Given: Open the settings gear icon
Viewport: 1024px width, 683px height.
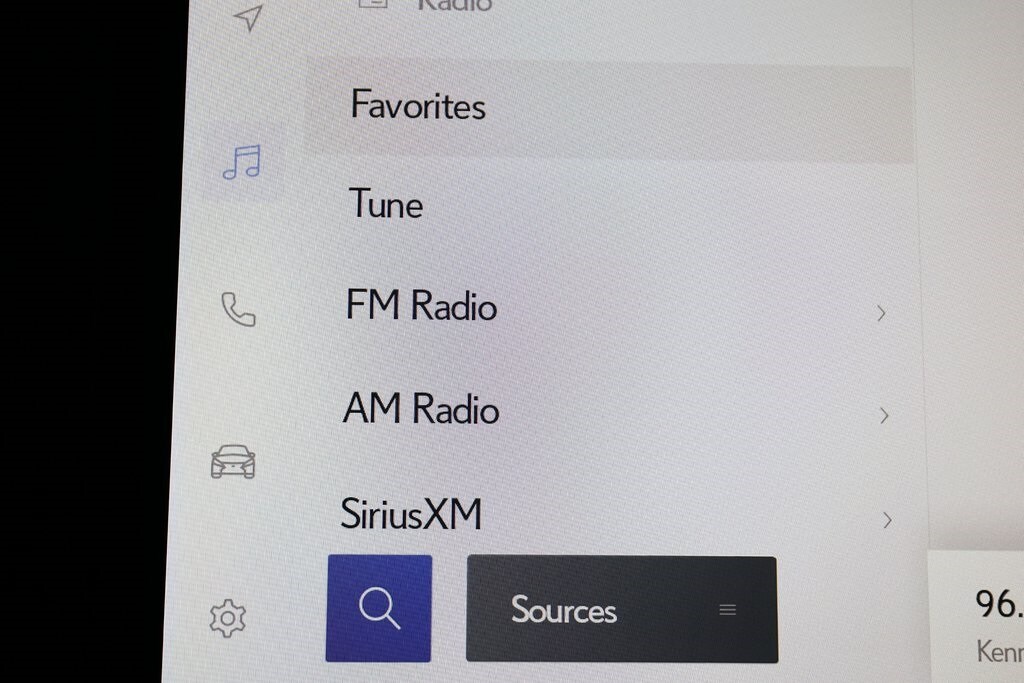Looking at the screenshot, I should (x=227, y=618).
